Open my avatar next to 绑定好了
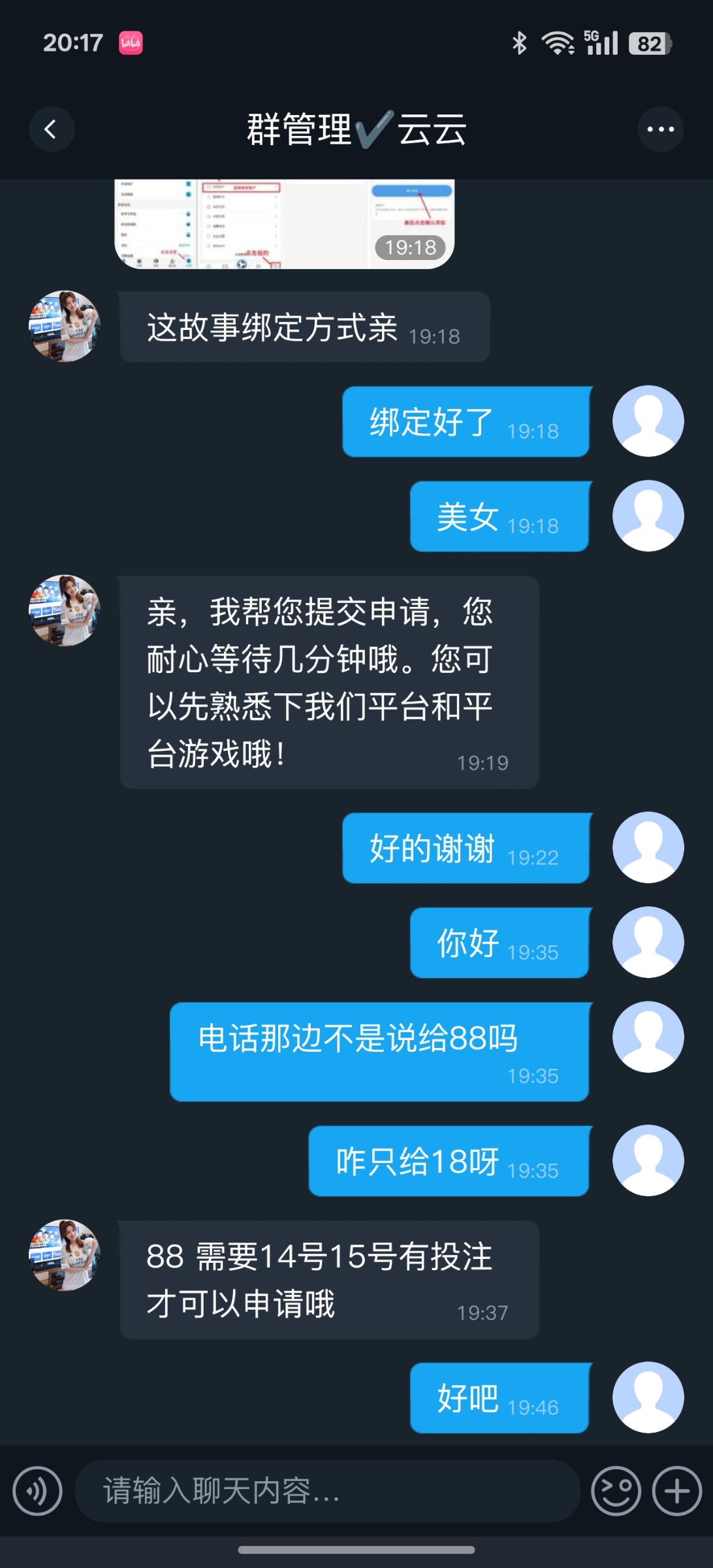The width and height of the screenshot is (713, 1568). (x=648, y=421)
